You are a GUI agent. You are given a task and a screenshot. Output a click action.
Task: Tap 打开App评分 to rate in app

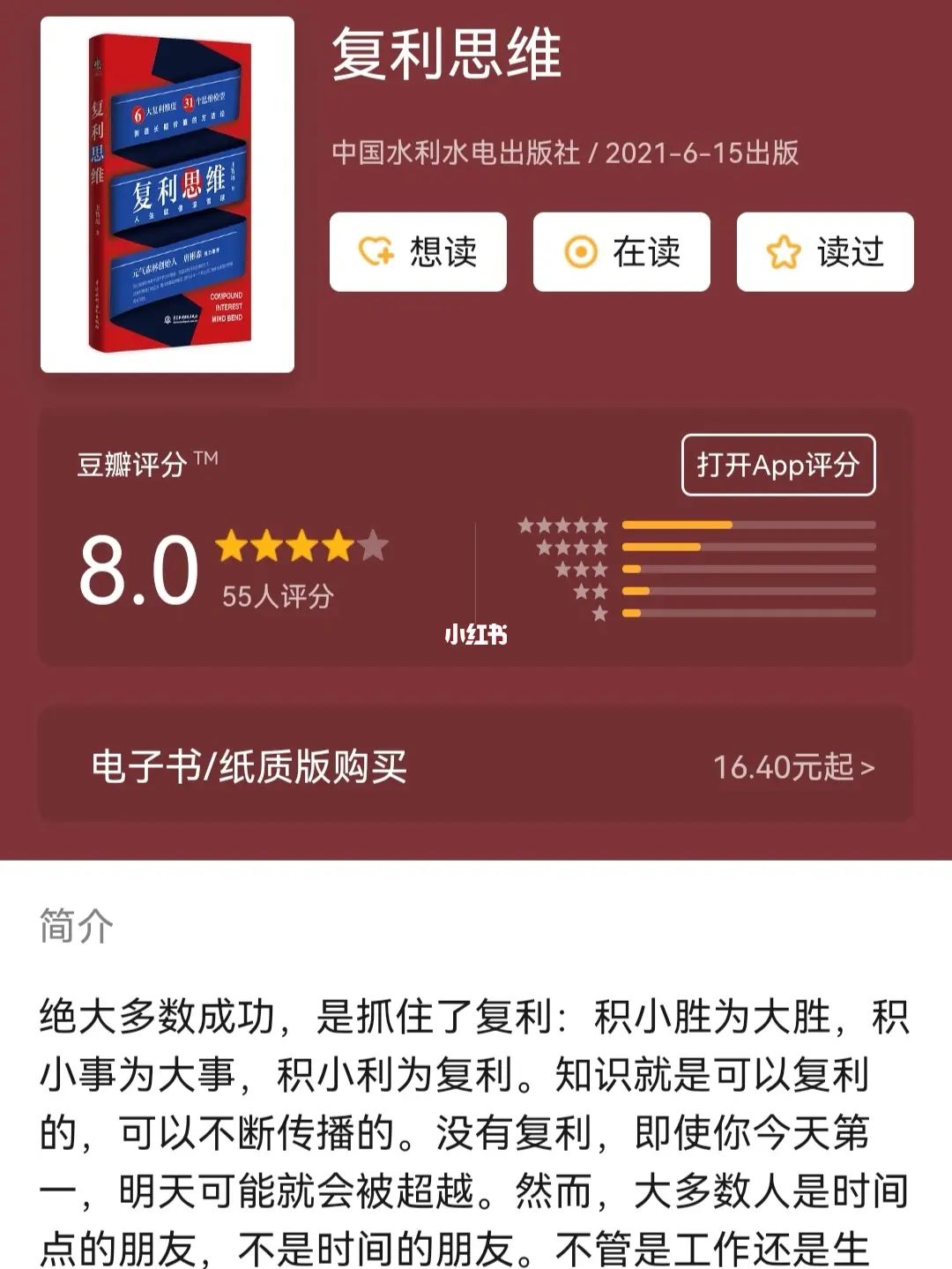tap(778, 465)
